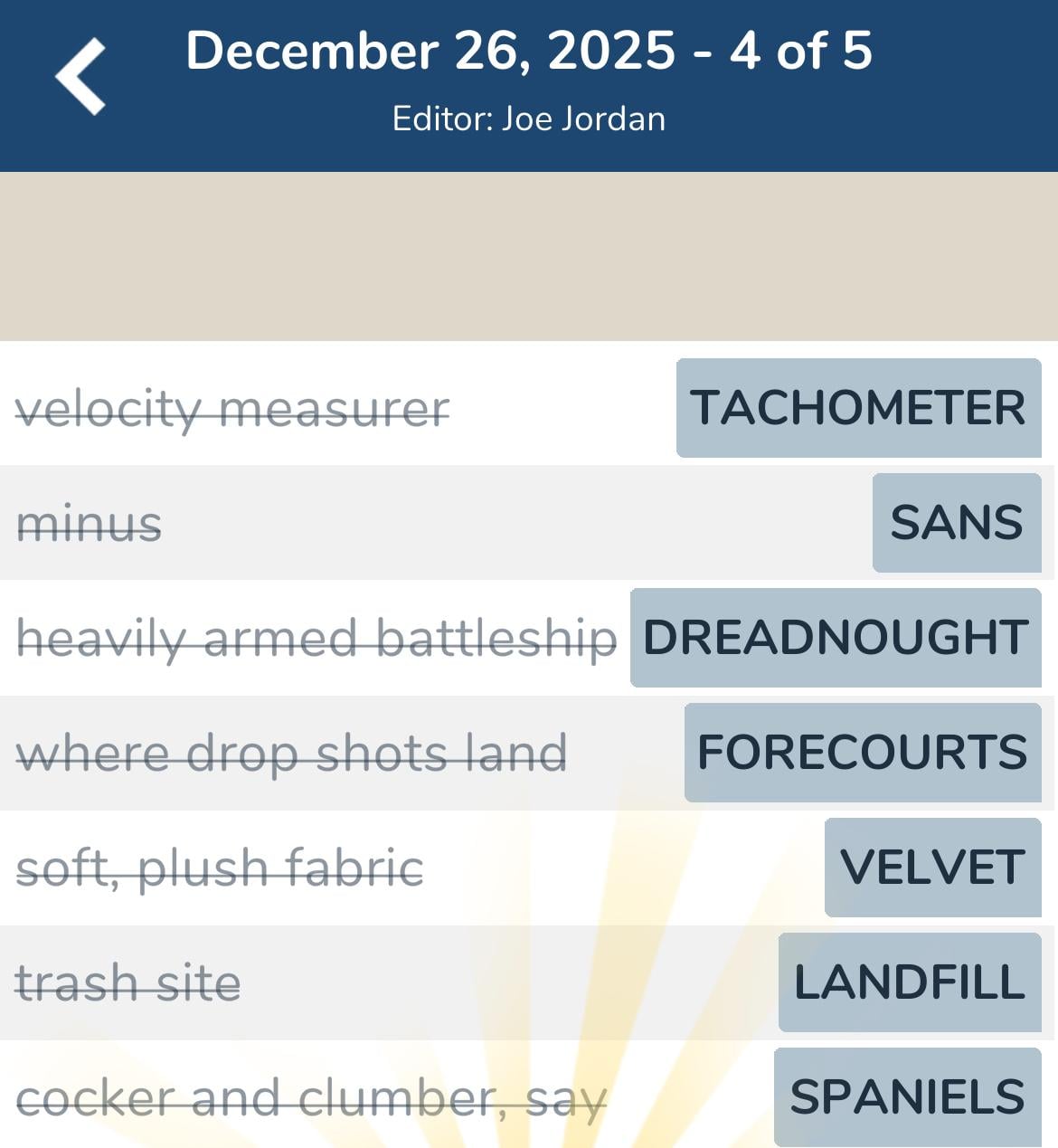
Task: Click the 'trash site' clue text
Action: pyautogui.click(x=128, y=982)
